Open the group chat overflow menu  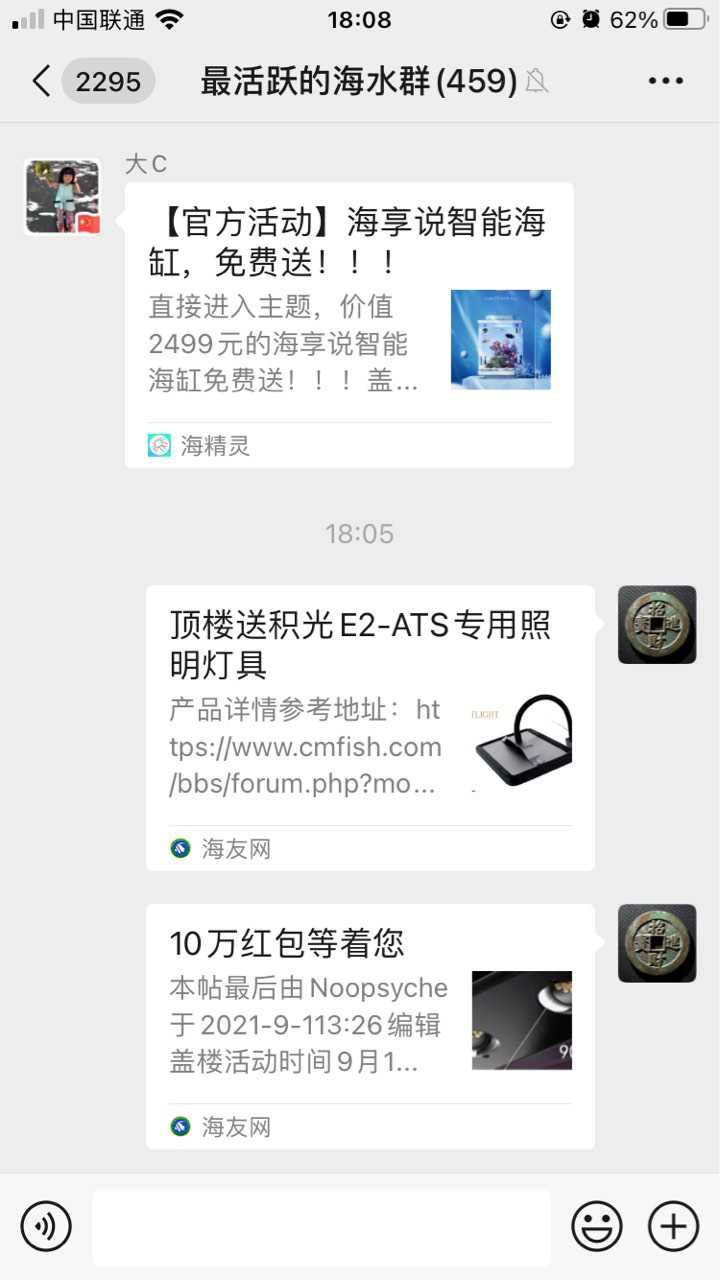coord(665,81)
